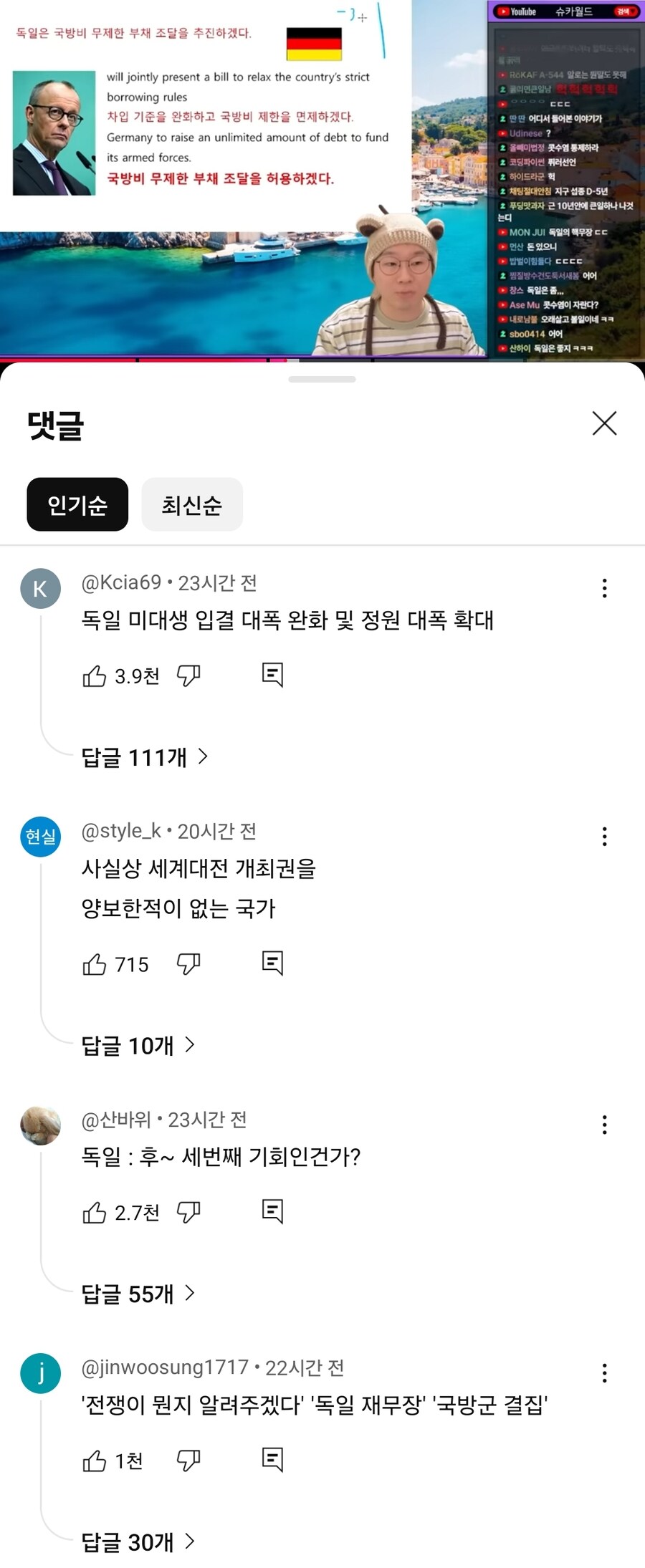Open the reply composer on @Kcia69's comment
Image resolution: width=645 pixels, height=1568 pixels.
[x=273, y=673]
